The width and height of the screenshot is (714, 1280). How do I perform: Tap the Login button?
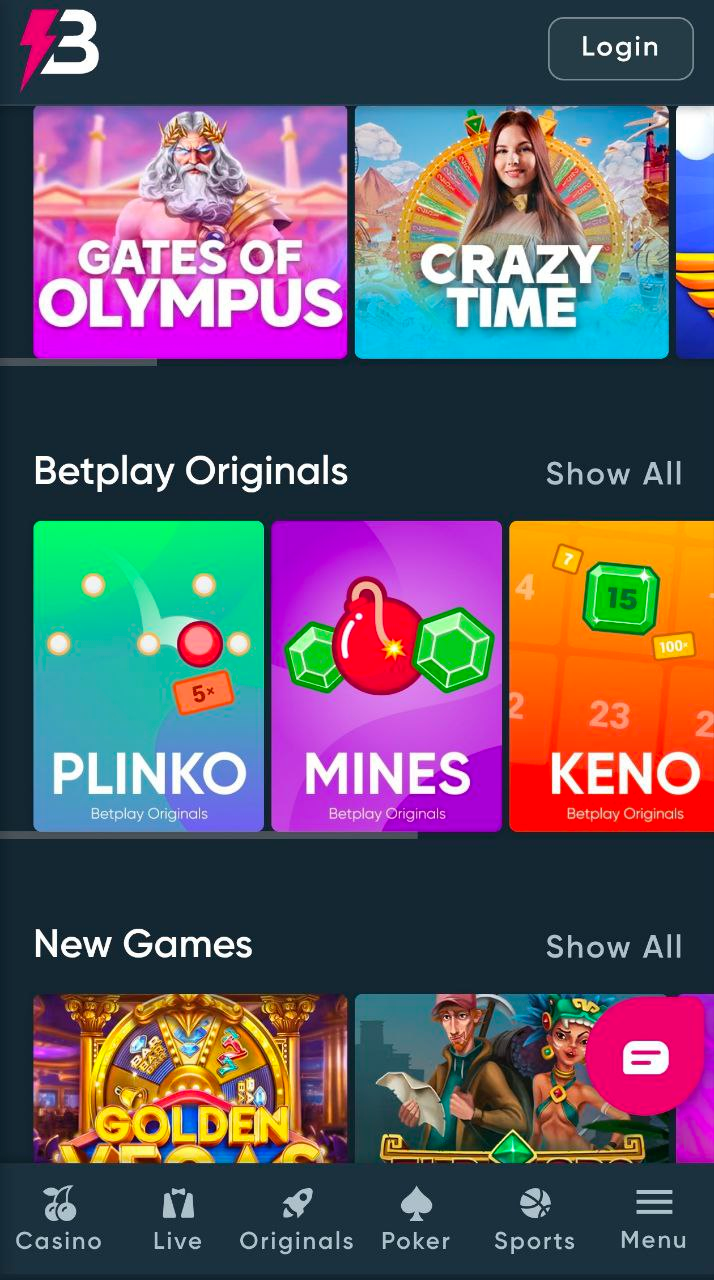(620, 48)
